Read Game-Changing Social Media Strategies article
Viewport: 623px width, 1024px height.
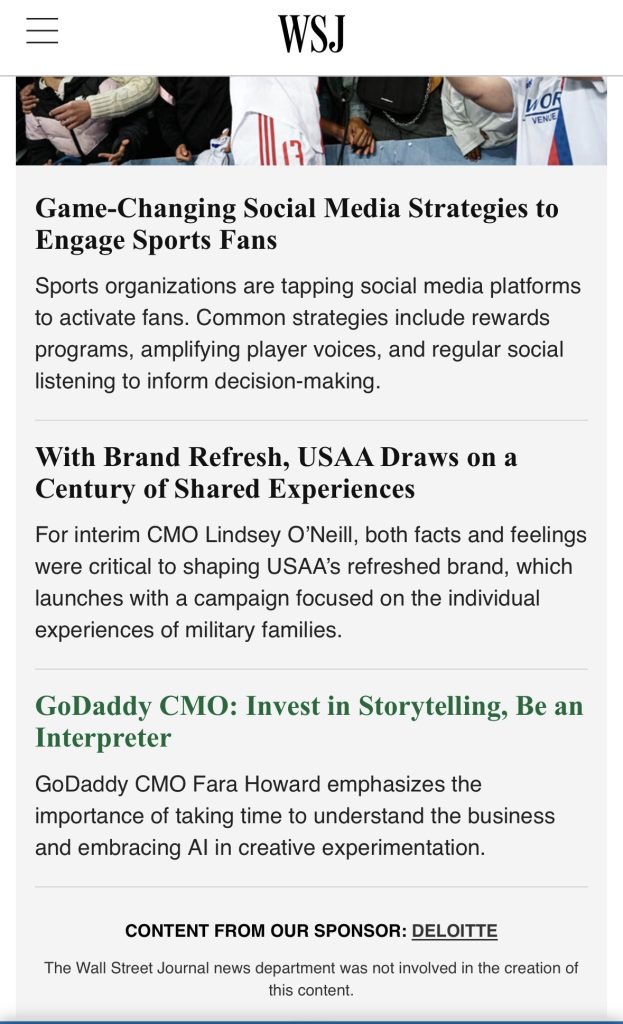[x=296, y=224]
